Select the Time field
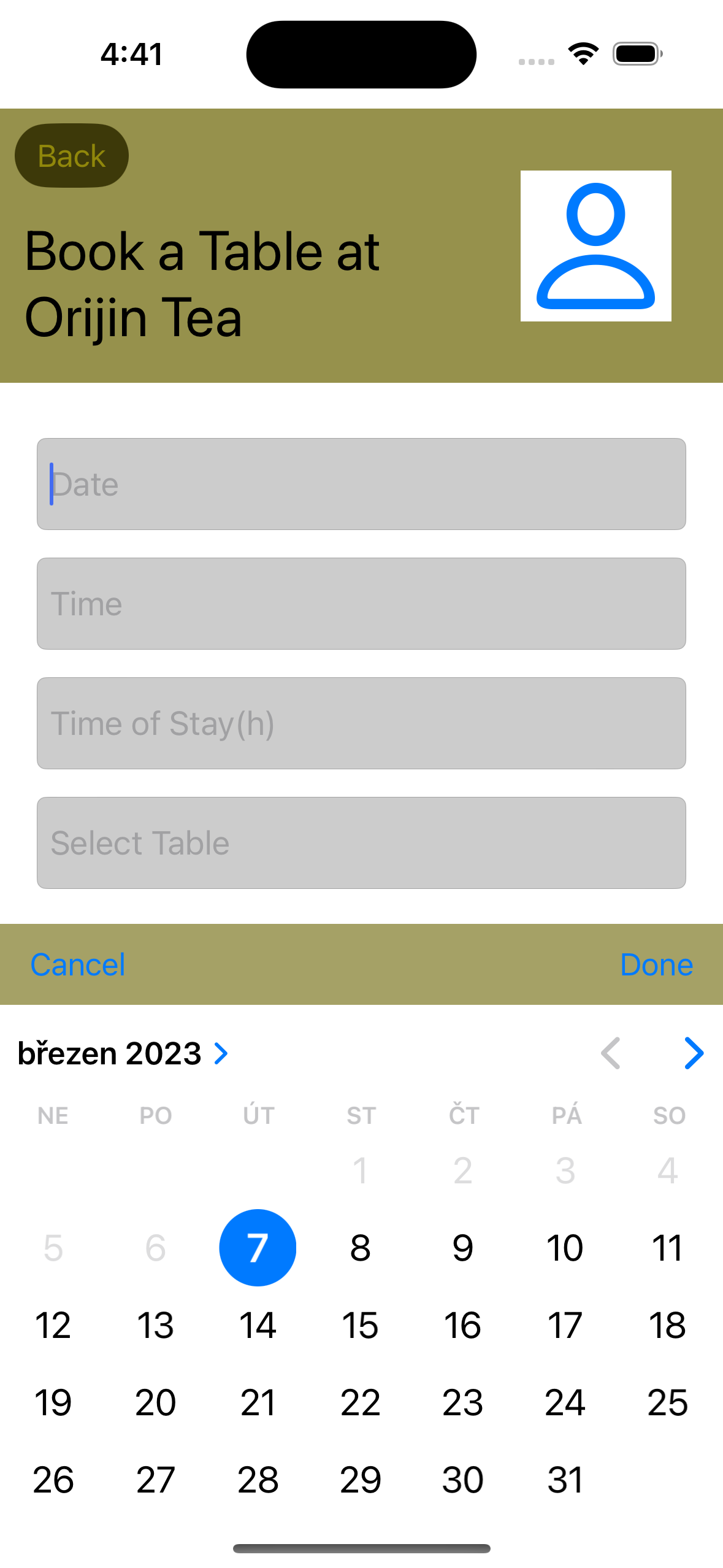This screenshot has width=723, height=1568. click(x=361, y=604)
